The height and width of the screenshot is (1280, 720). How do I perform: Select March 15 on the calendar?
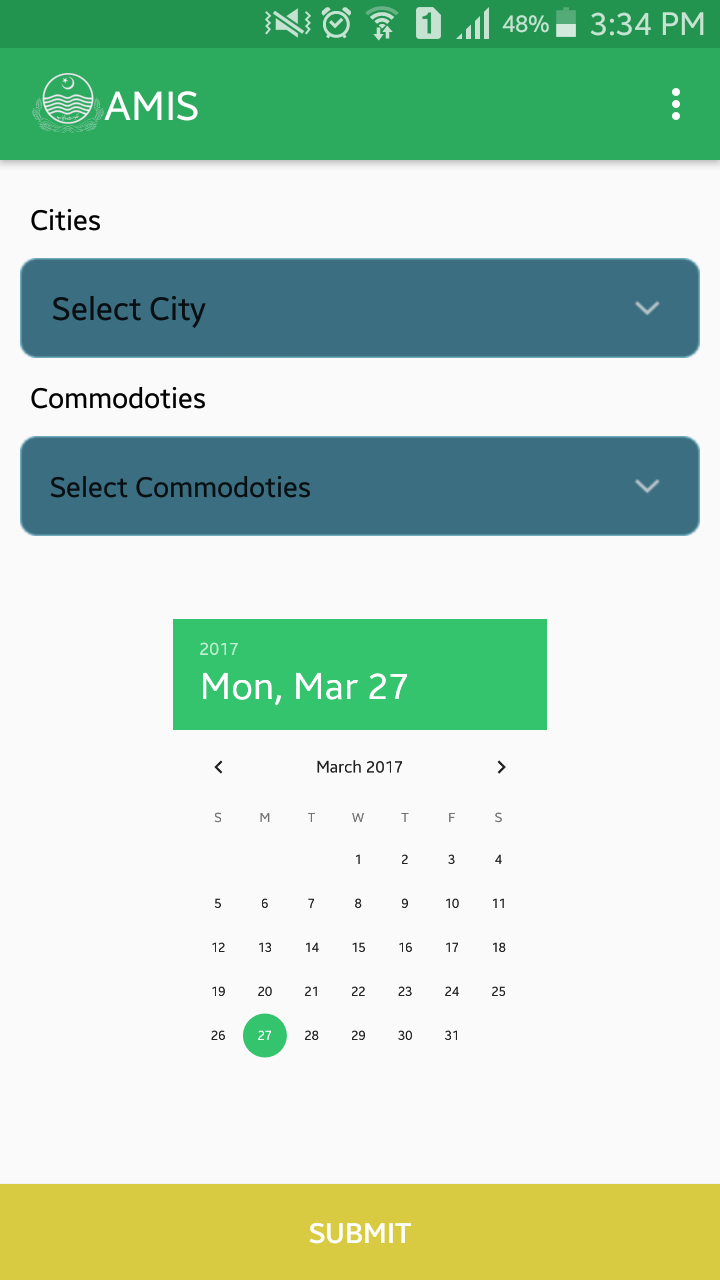[358, 947]
